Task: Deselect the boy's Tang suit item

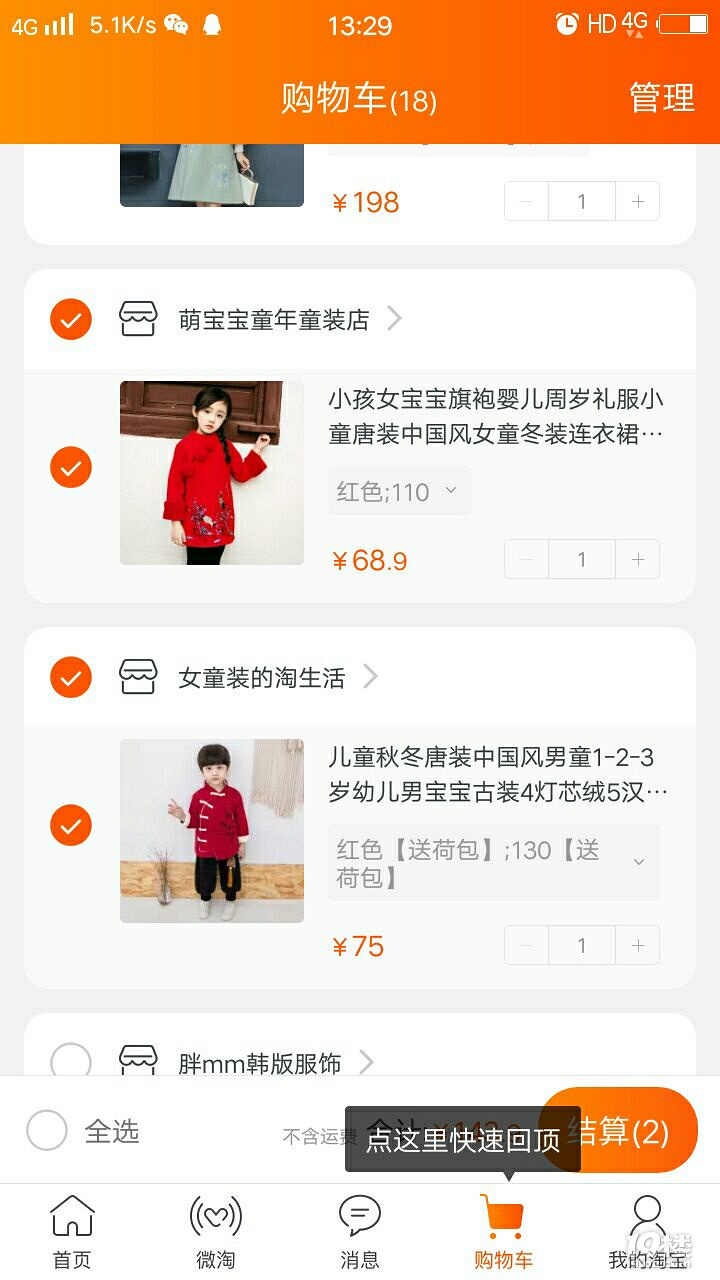Action: pos(71,825)
